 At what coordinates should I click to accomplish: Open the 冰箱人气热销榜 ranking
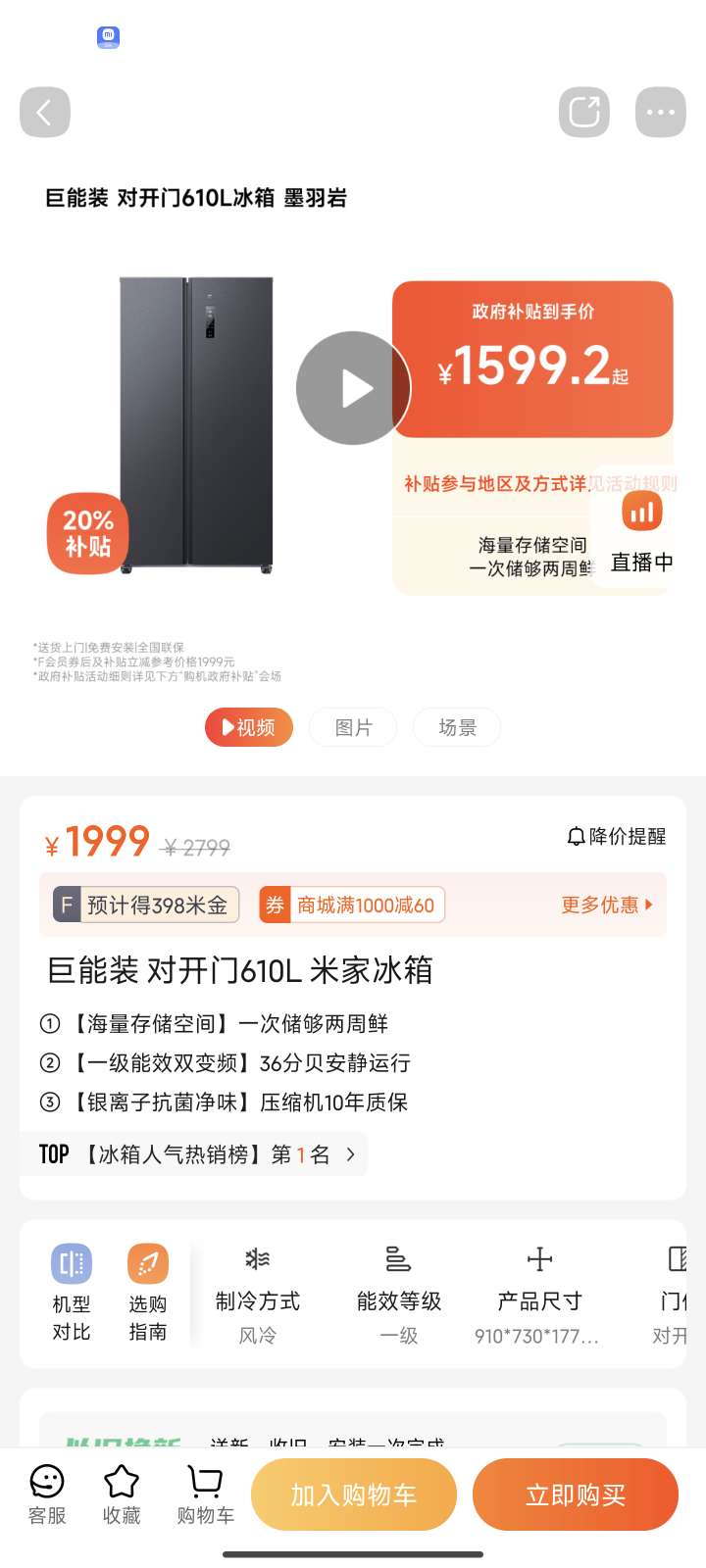194,1154
